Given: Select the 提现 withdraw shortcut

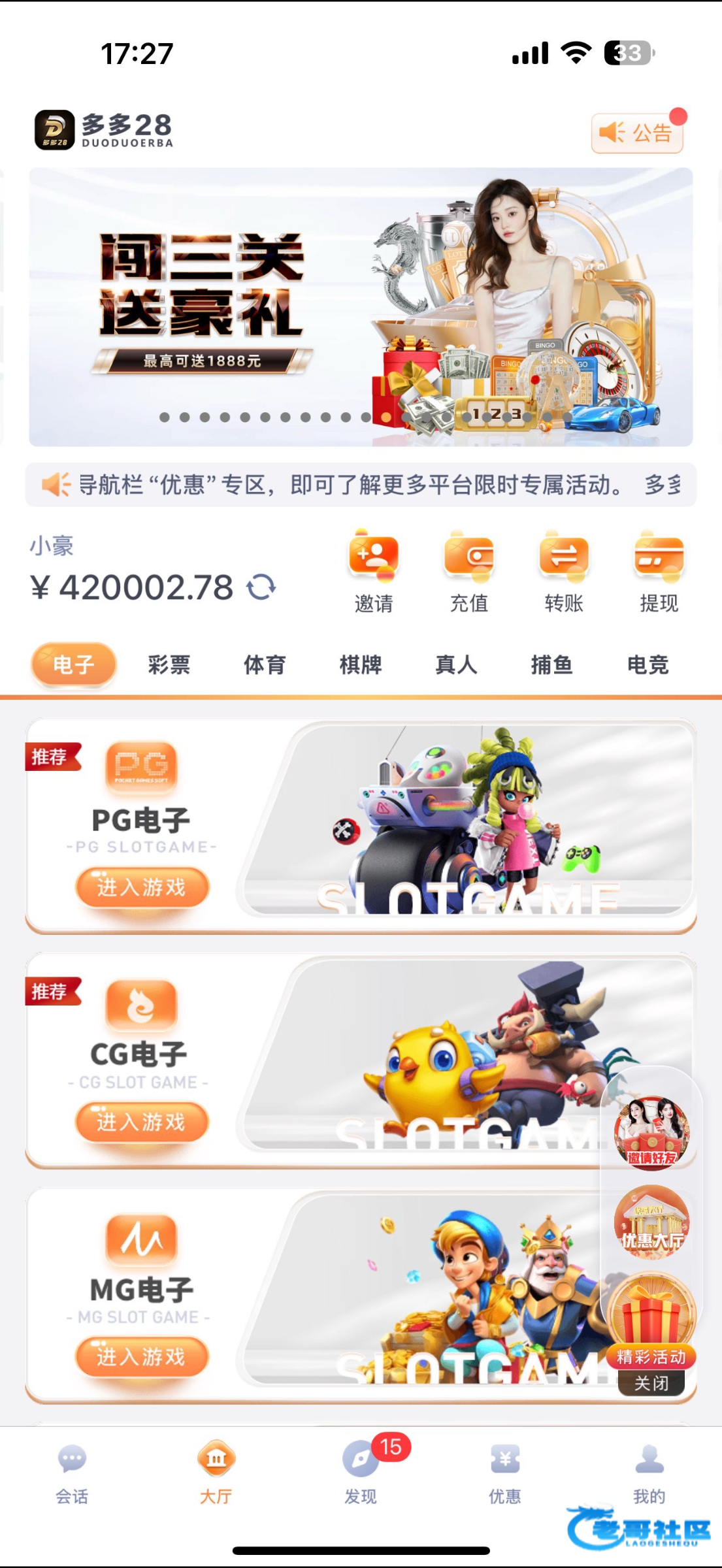Looking at the screenshot, I should pyautogui.click(x=659, y=572).
